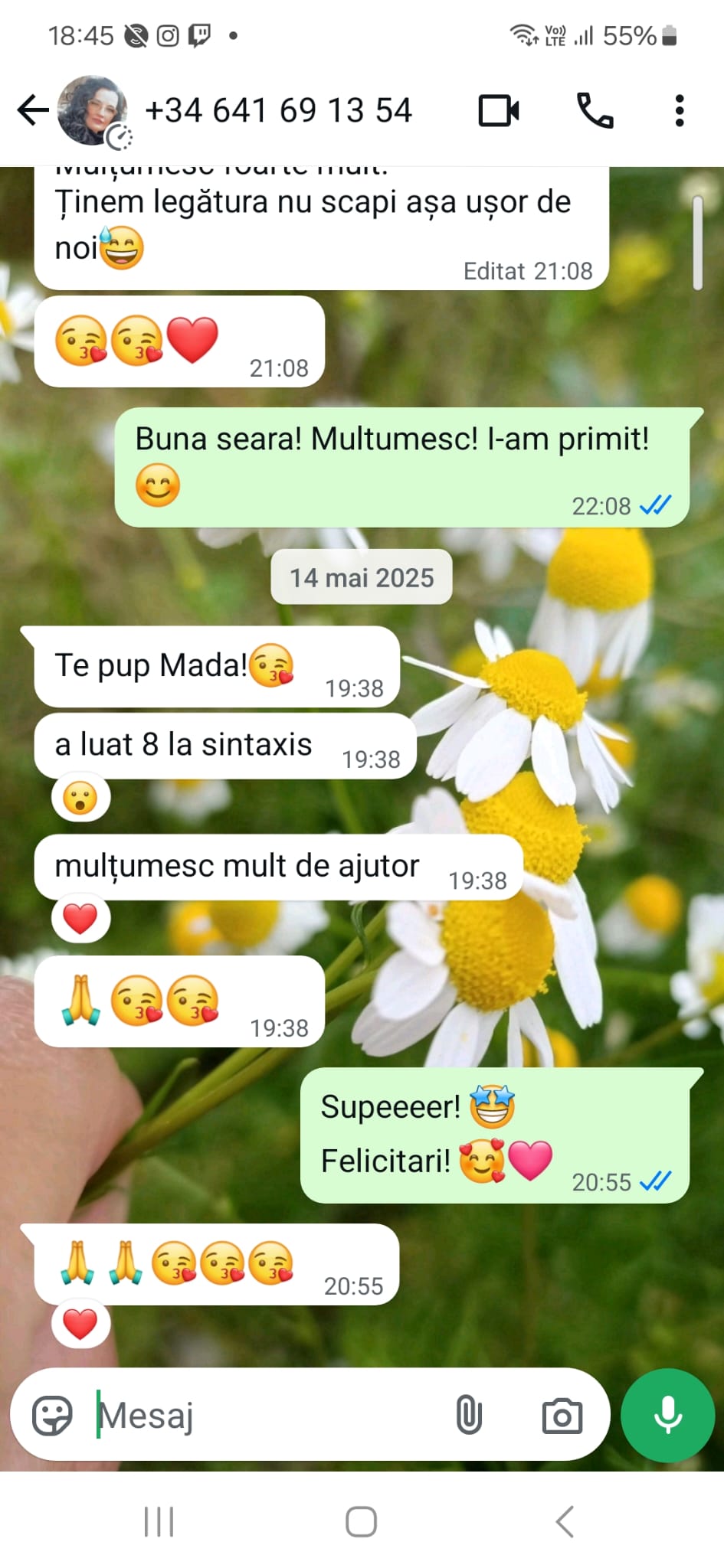Go back to the chat list
This screenshot has height=1568, width=724.
pos(33,110)
